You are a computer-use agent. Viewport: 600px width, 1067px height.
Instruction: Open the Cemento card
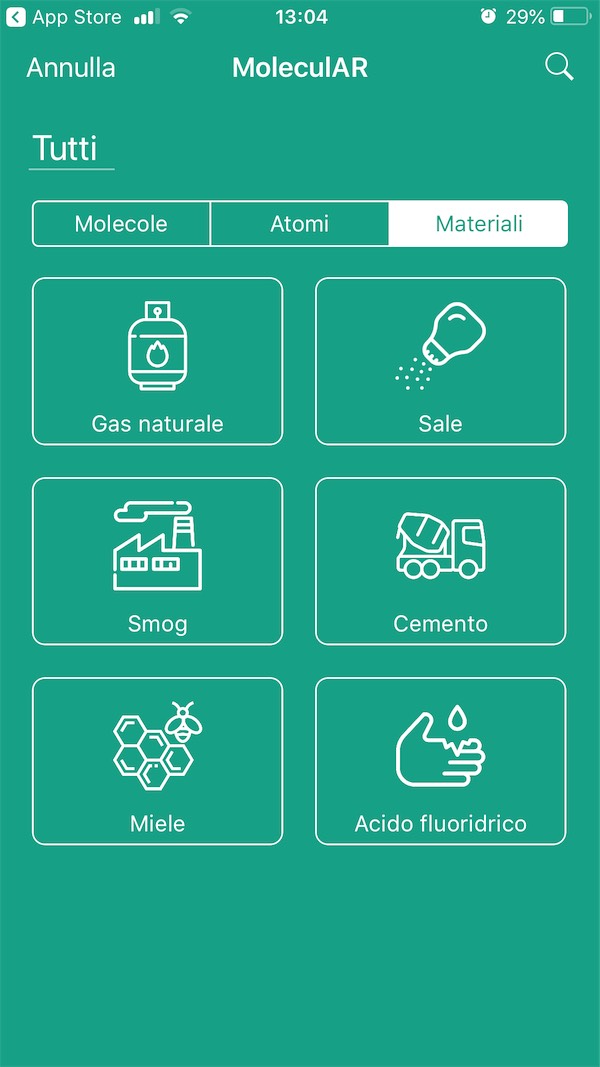(x=440, y=561)
